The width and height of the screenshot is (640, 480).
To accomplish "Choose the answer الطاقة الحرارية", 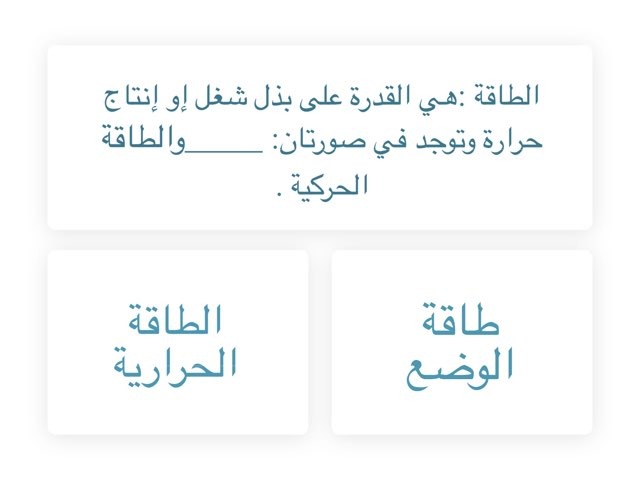I will point(177,343).
